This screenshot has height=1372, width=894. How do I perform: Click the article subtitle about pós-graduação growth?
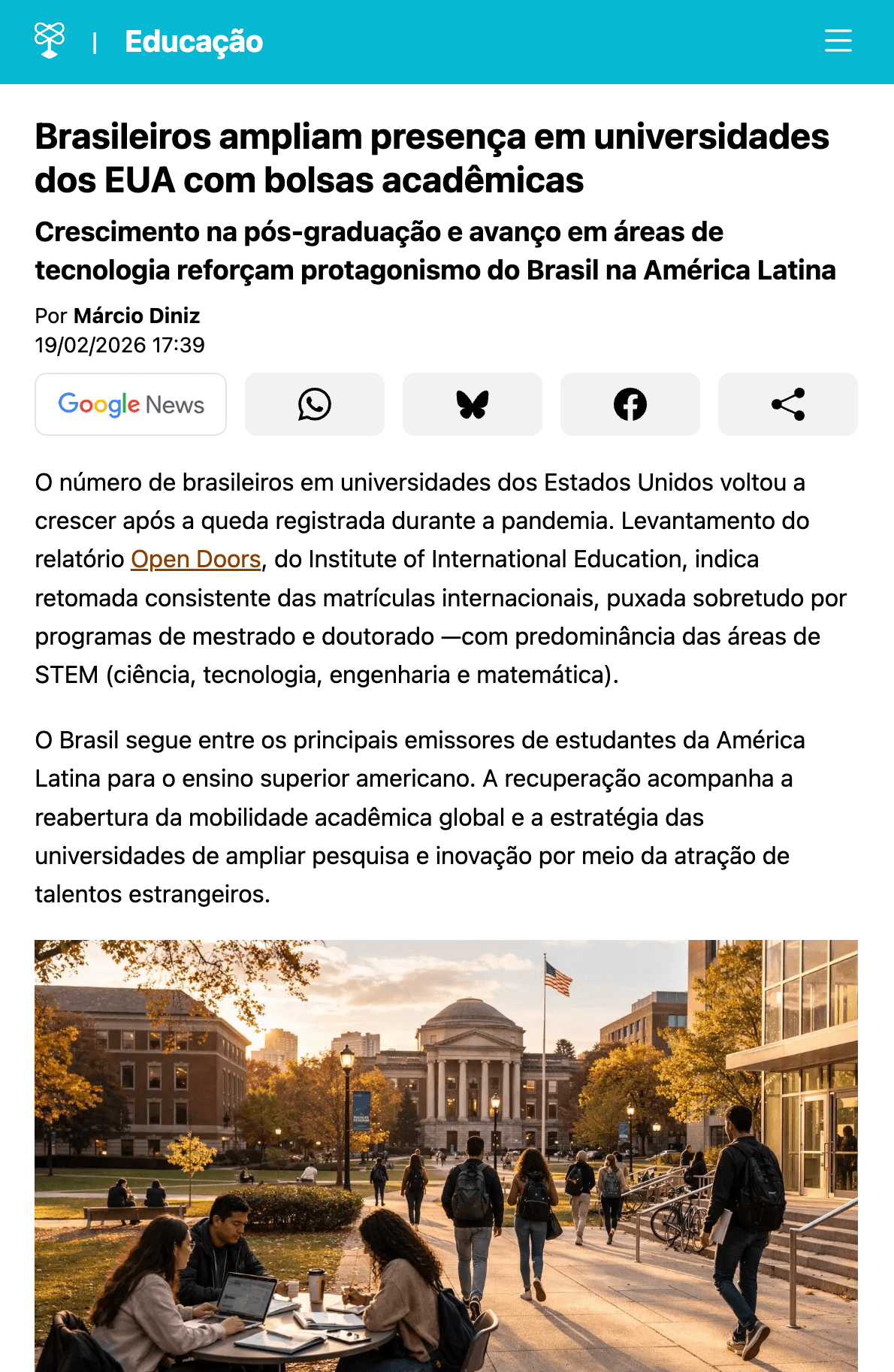[436, 250]
